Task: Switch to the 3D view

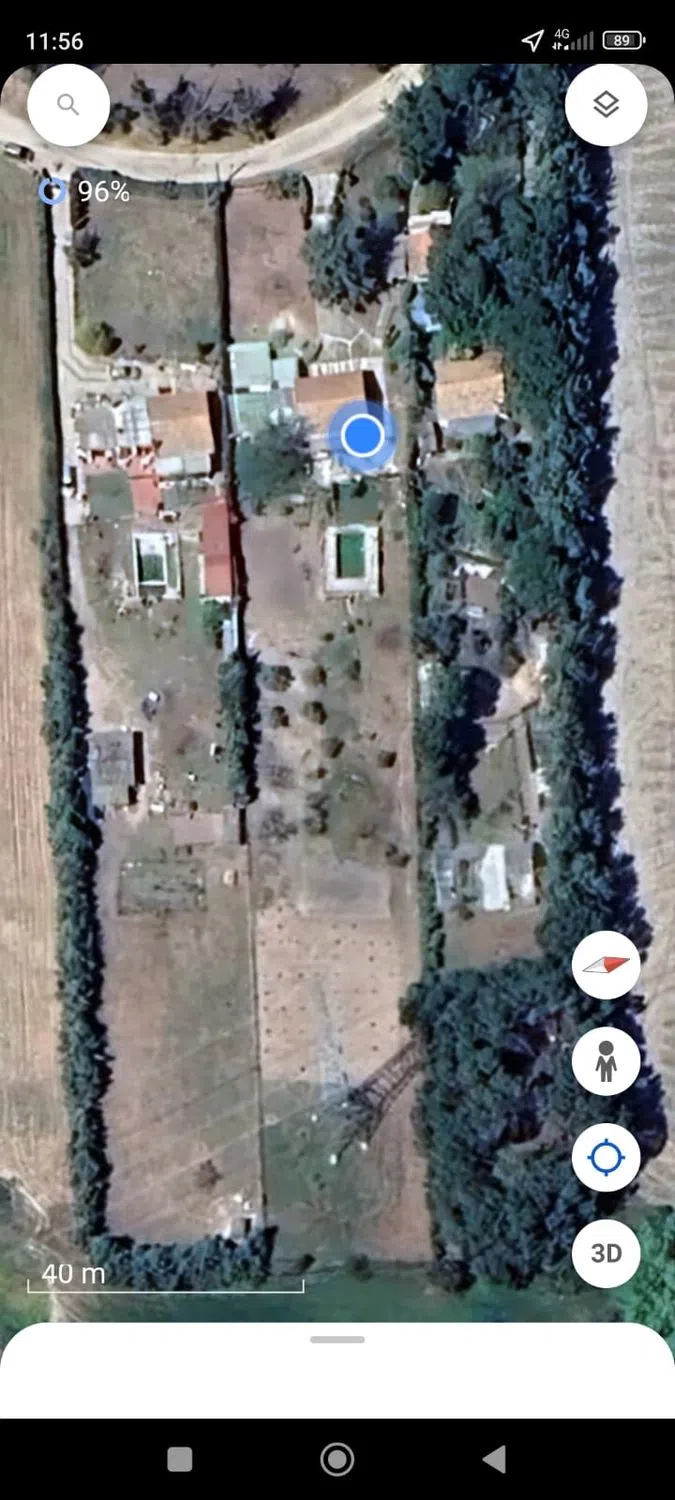Action: tap(606, 1253)
